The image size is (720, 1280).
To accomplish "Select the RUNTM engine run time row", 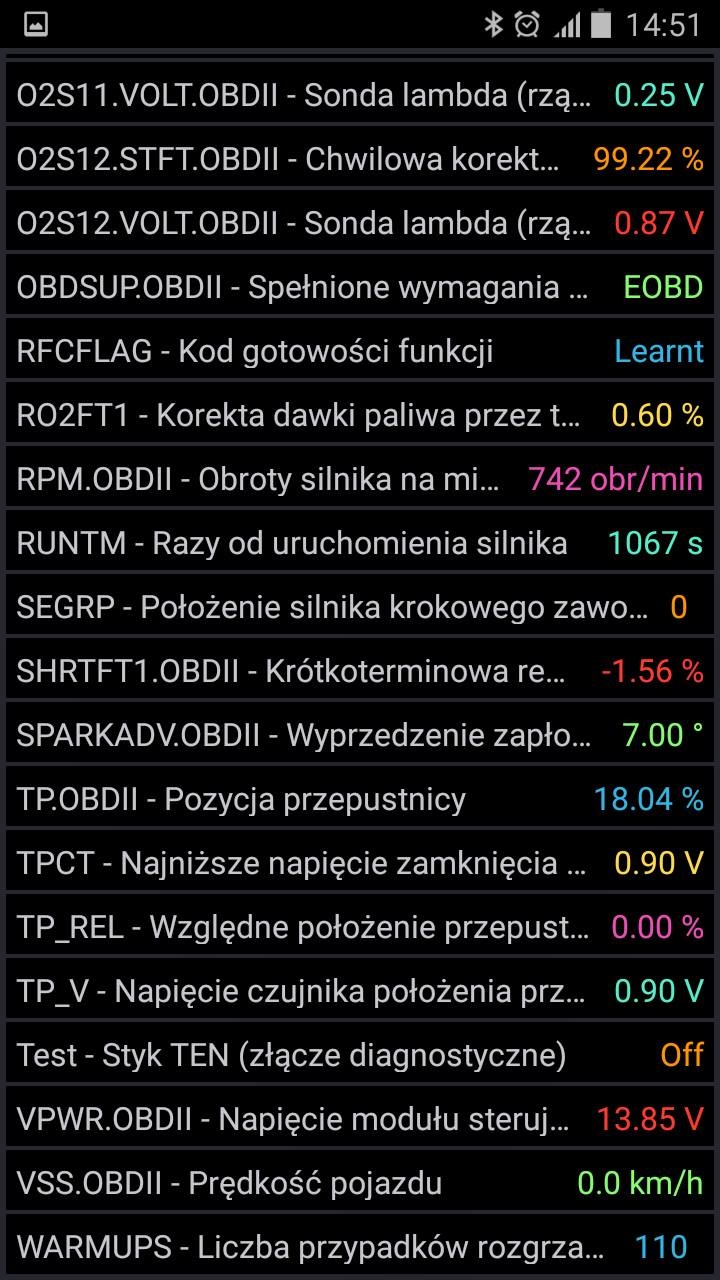I will pyautogui.click(x=360, y=543).
